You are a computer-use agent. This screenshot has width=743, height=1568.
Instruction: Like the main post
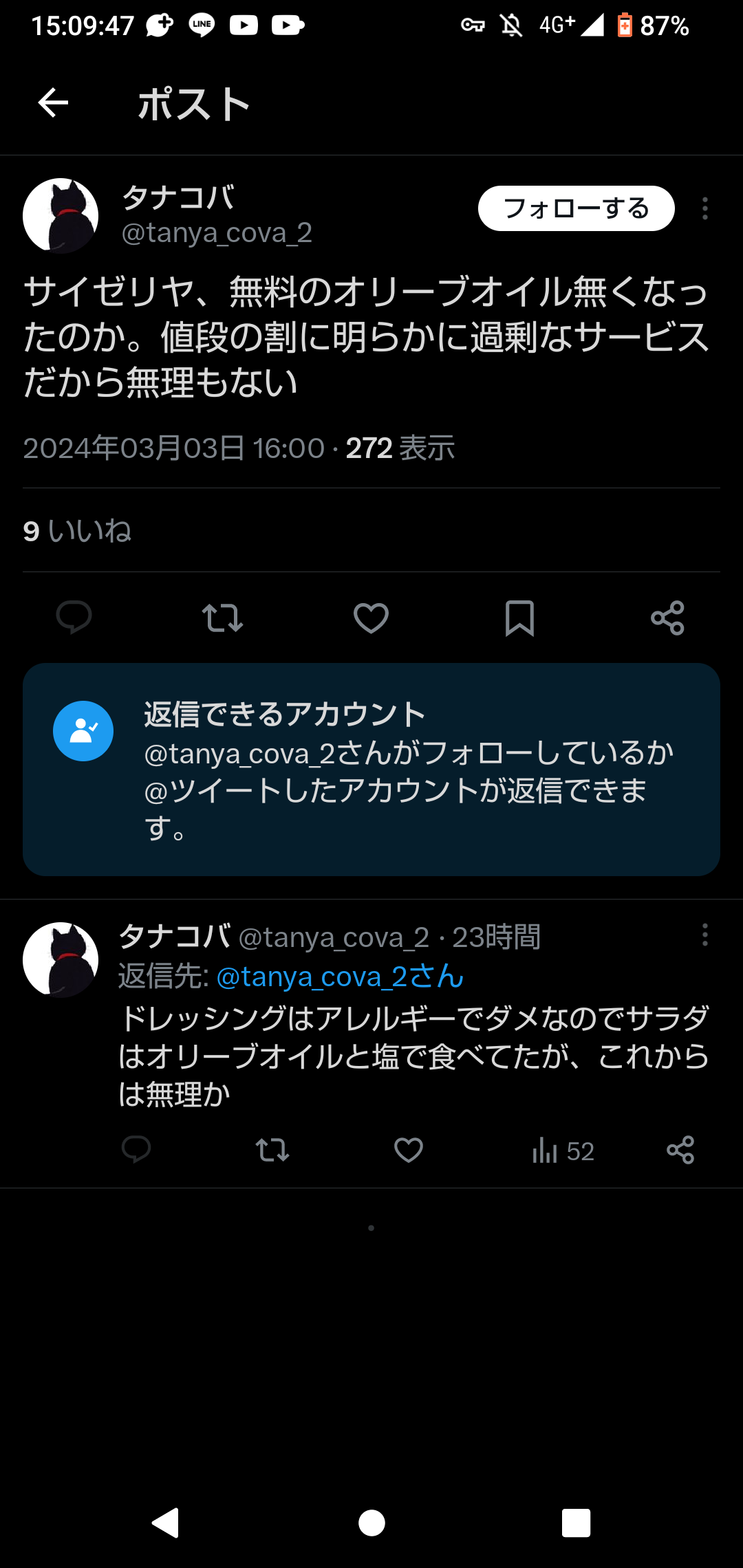(x=371, y=617)
